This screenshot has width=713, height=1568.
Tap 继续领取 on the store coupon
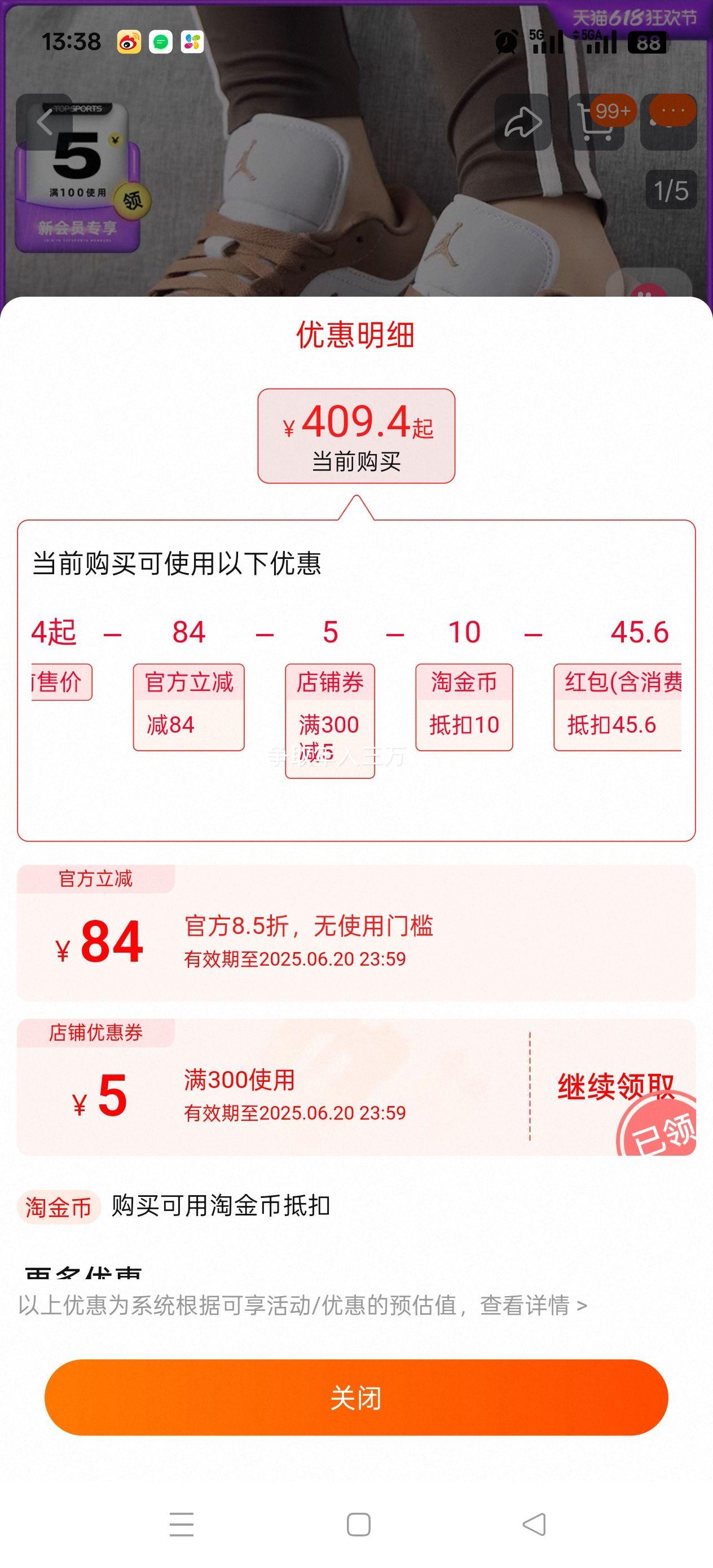click(x=615, y=1086)
